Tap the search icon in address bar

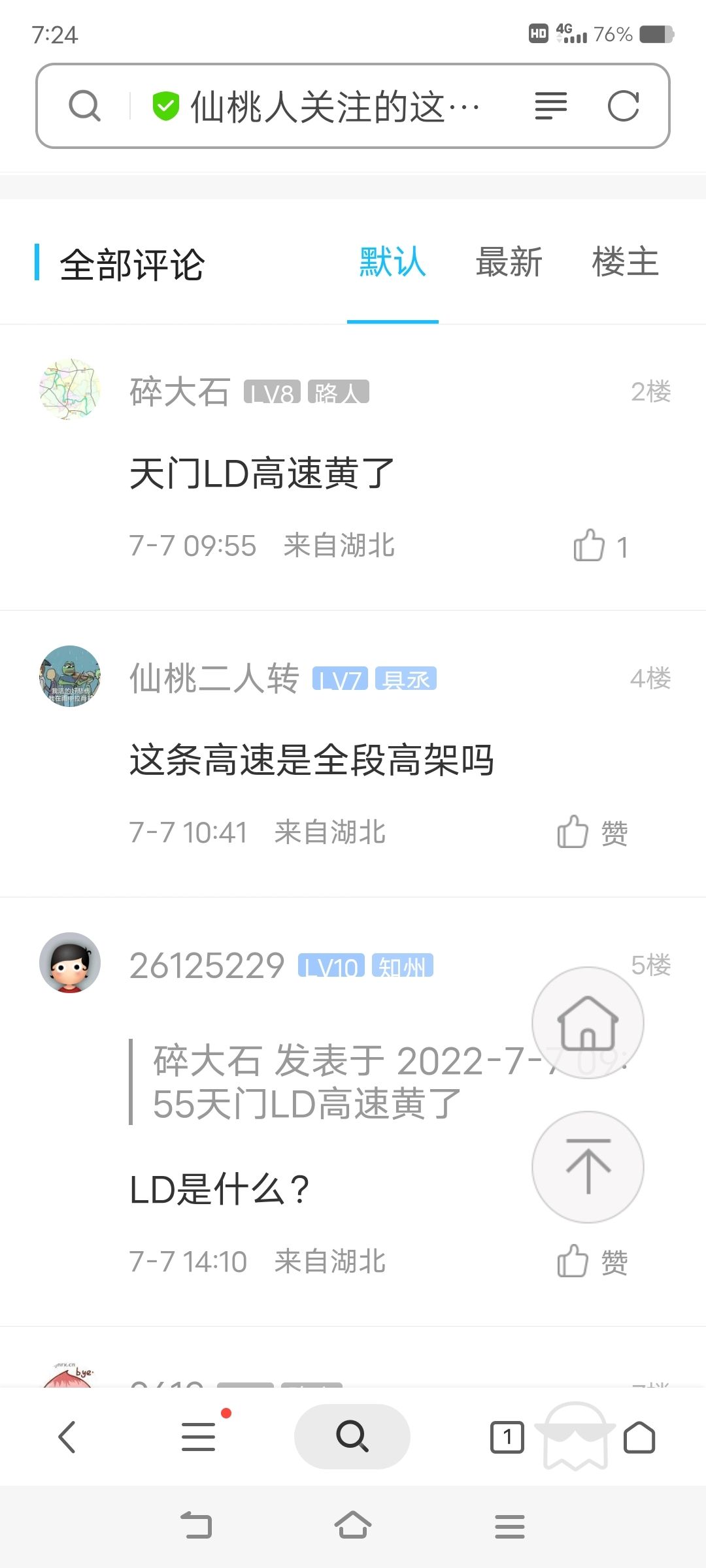pos(85,106)
